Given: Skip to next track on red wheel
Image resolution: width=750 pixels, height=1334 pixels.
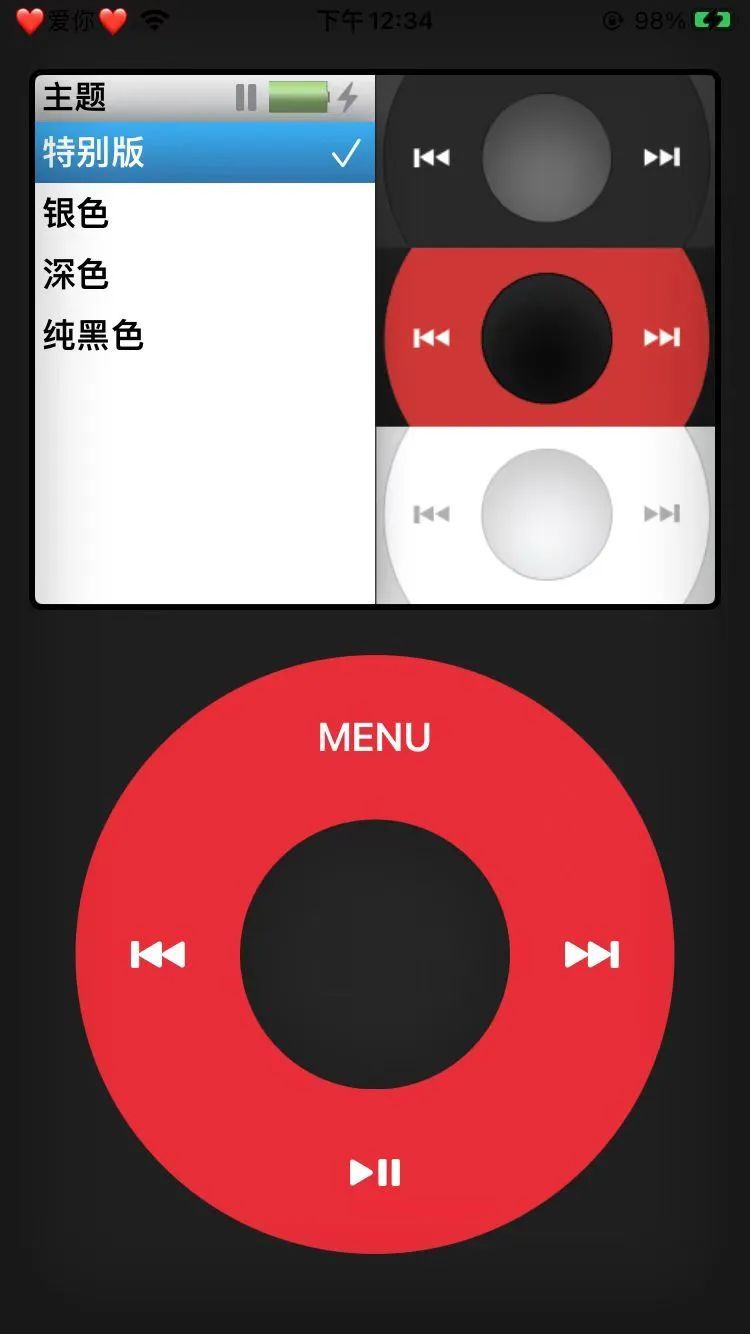Looking at the screenshot, I should click(x=592, y=954).
